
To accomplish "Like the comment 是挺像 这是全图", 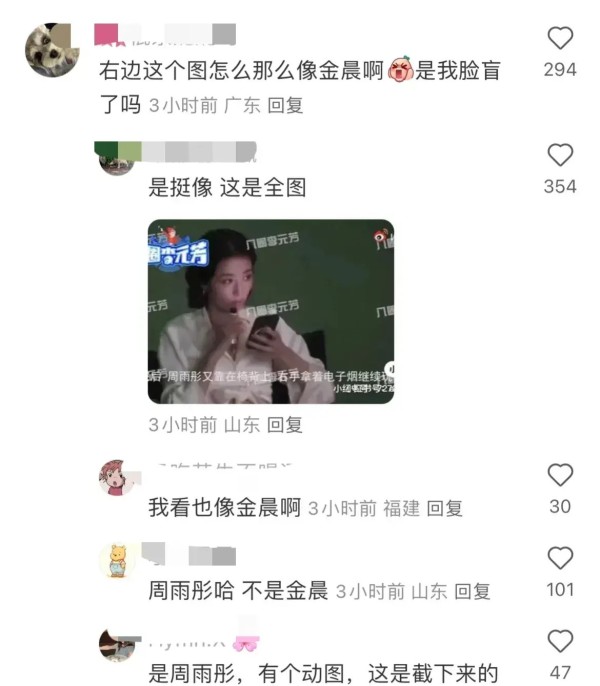I will tap(560, 155).
